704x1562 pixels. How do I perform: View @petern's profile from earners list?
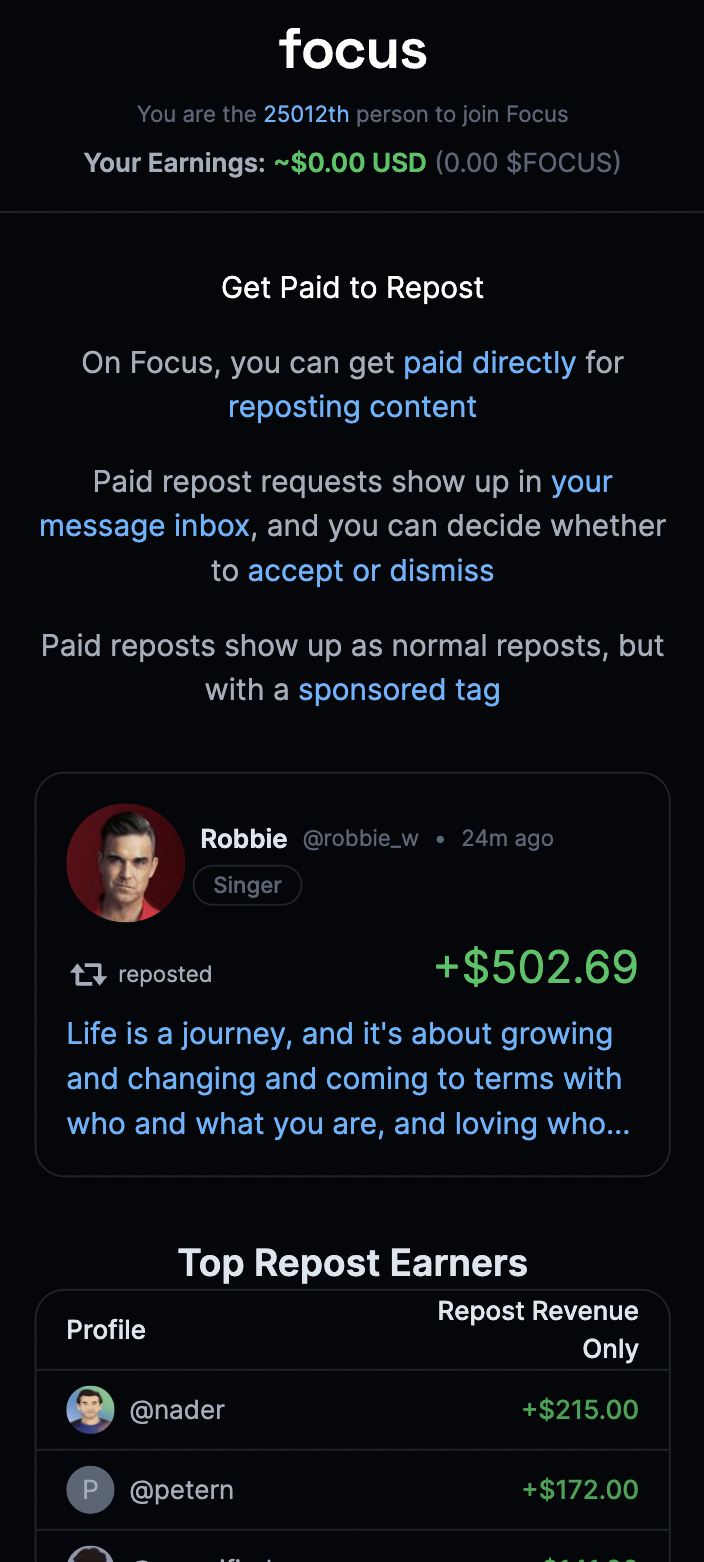181,1490
